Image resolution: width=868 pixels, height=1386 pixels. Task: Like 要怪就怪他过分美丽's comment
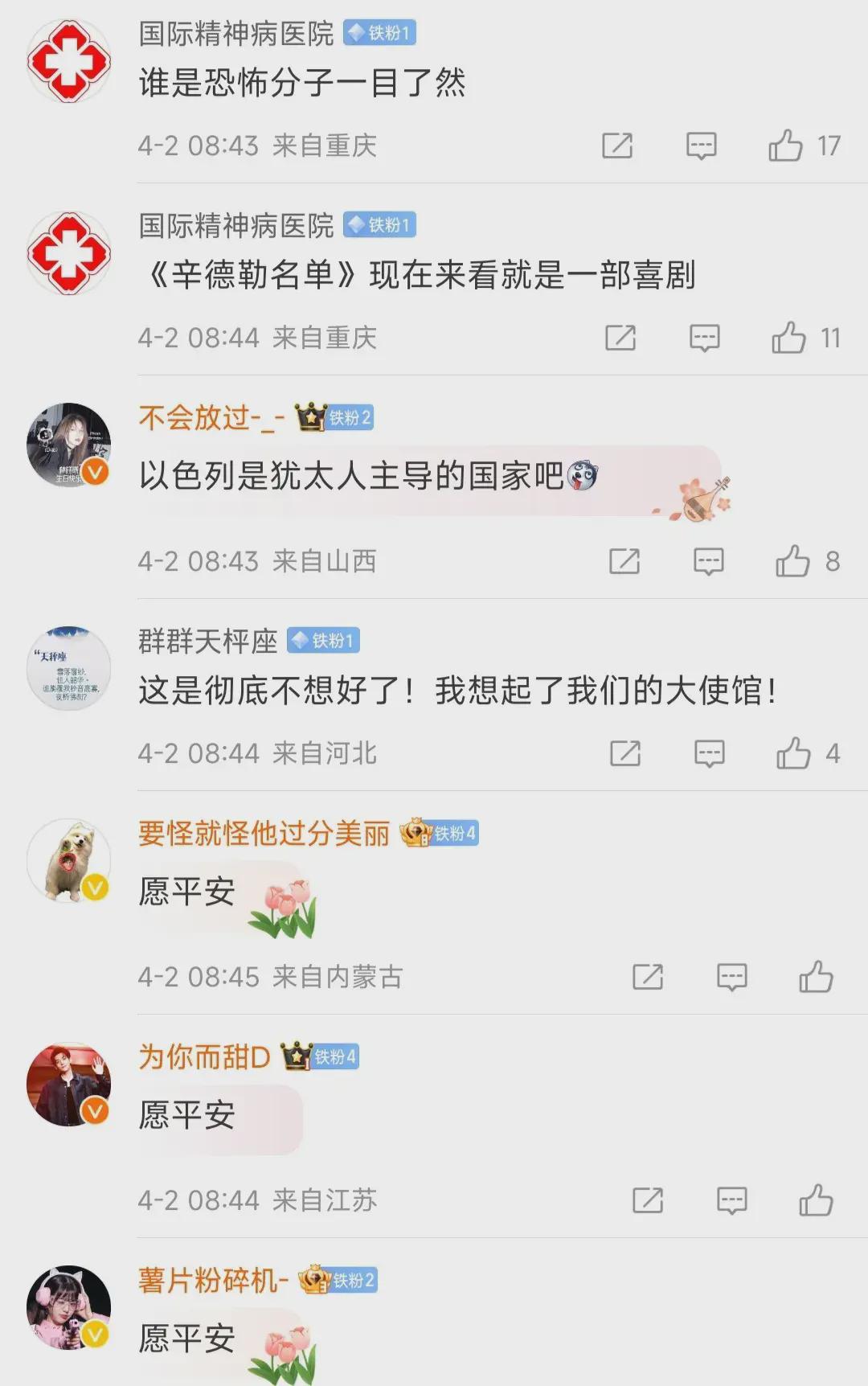point(816,977)
